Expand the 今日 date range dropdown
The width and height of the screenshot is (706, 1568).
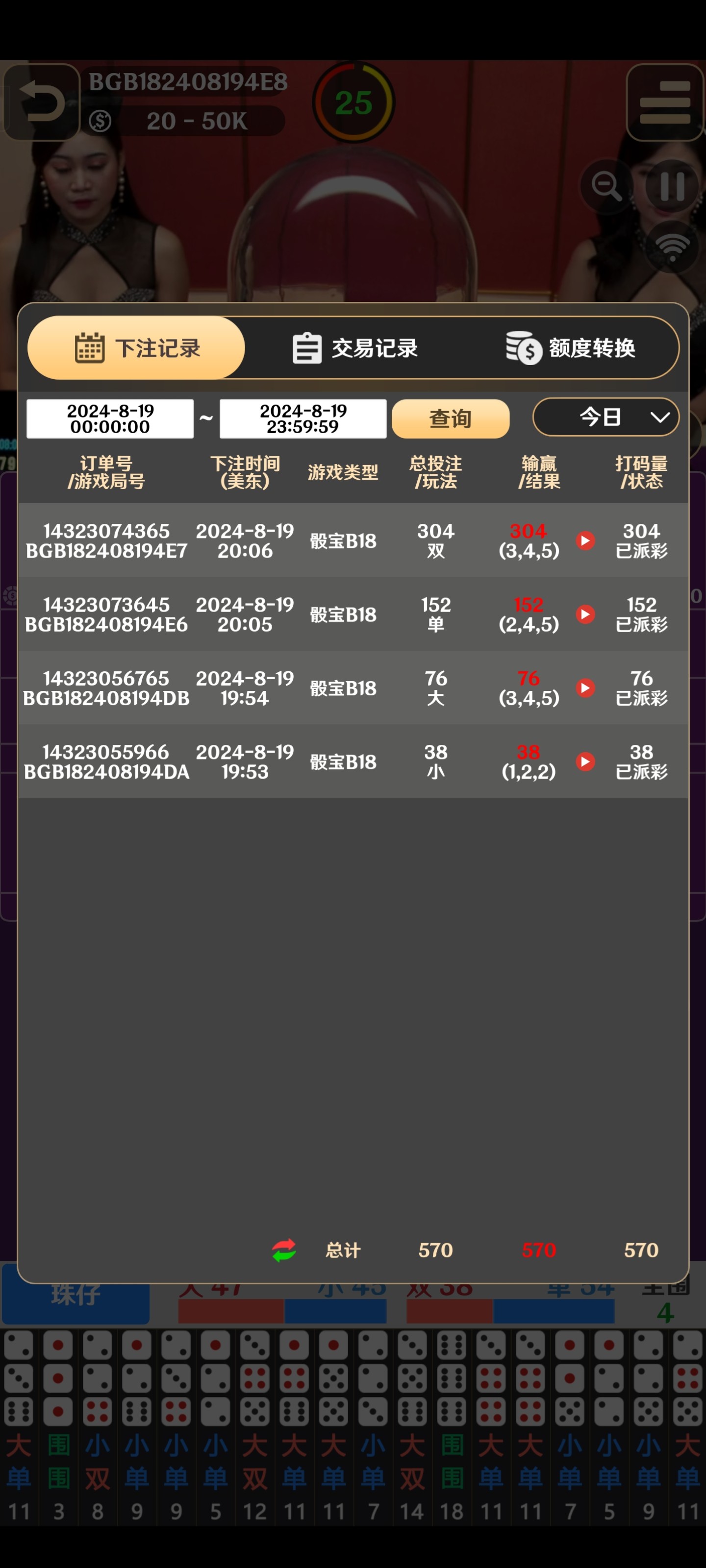[605, 417]
